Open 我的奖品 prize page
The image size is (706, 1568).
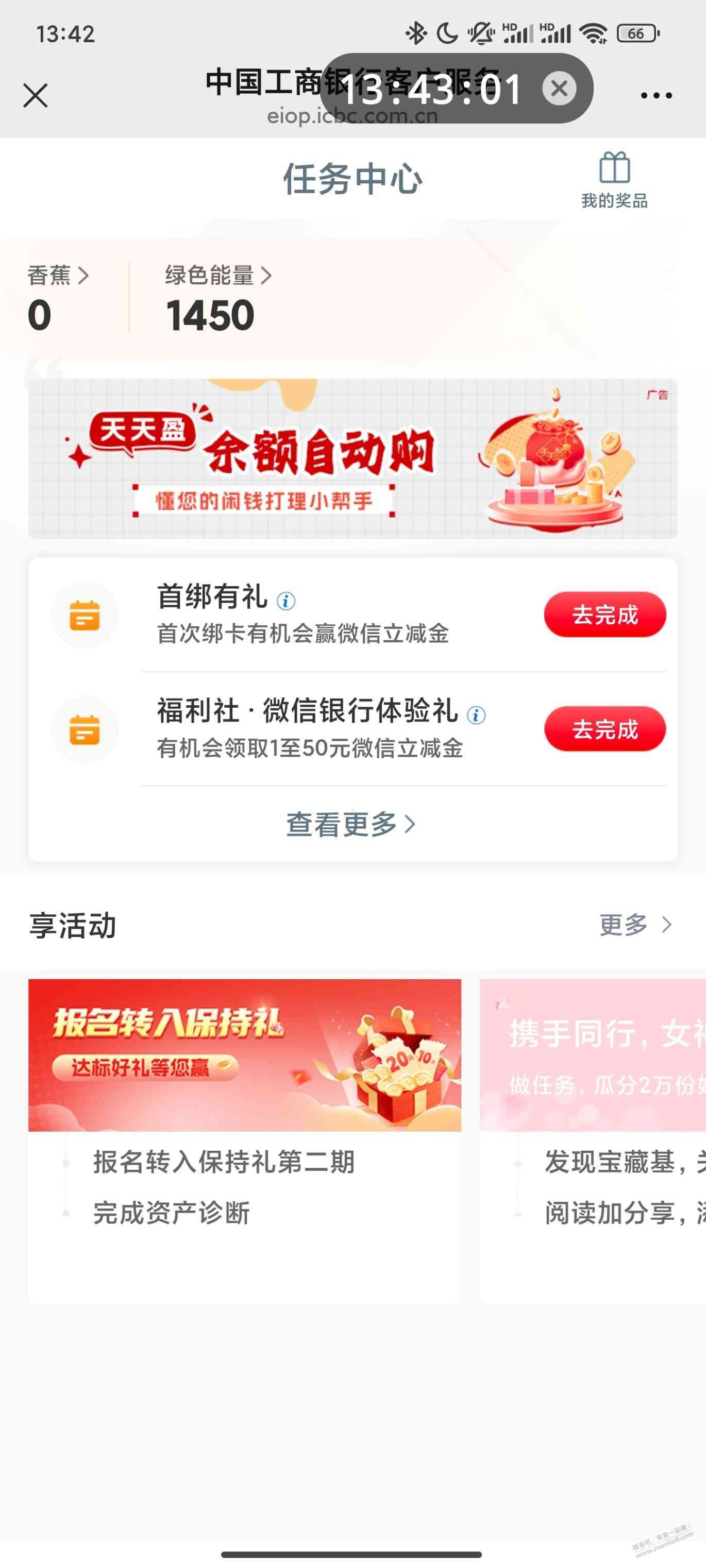614,180
